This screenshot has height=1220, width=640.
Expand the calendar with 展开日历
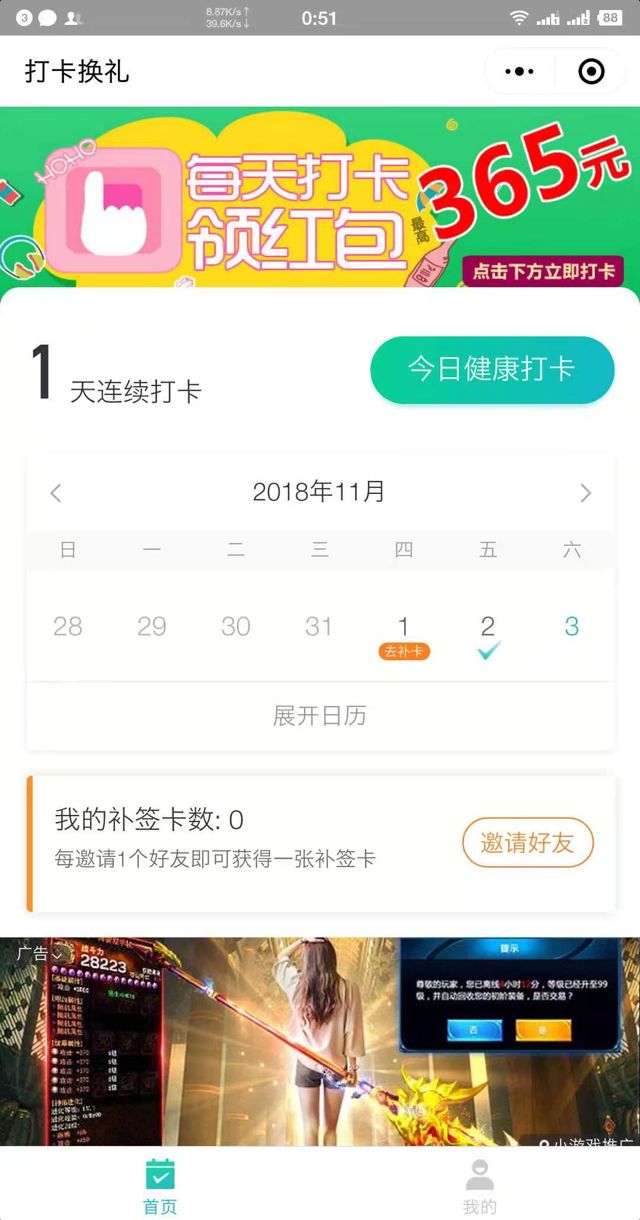pyautogui.click(x=320, y=716)
